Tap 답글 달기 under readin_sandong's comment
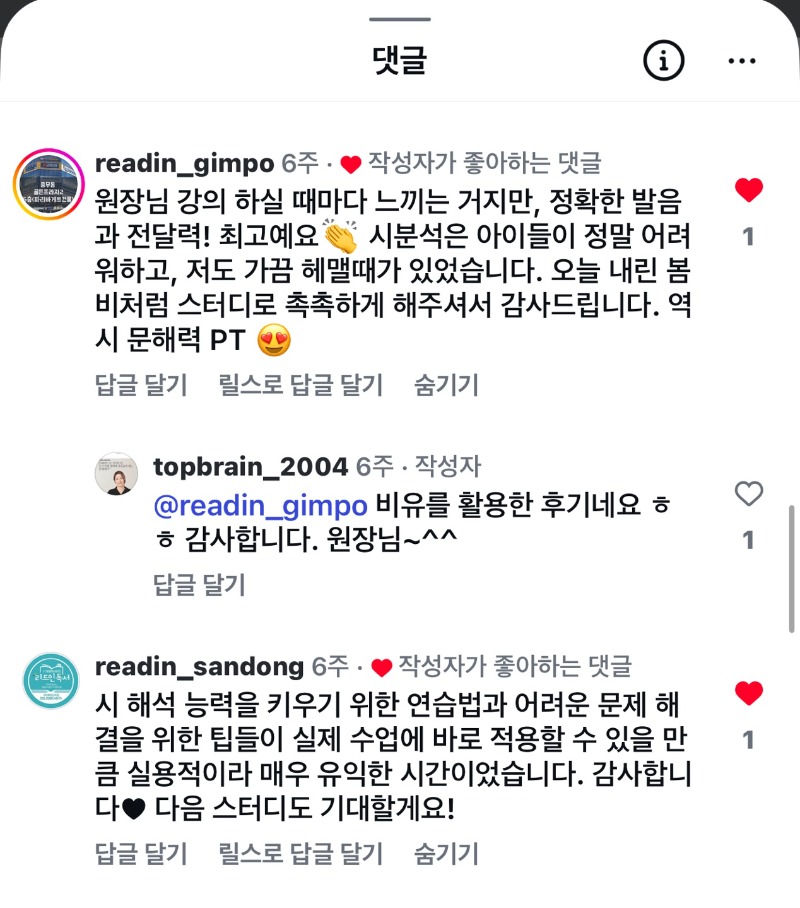Viewport: 800px width, 908px height. coord(141,853)
